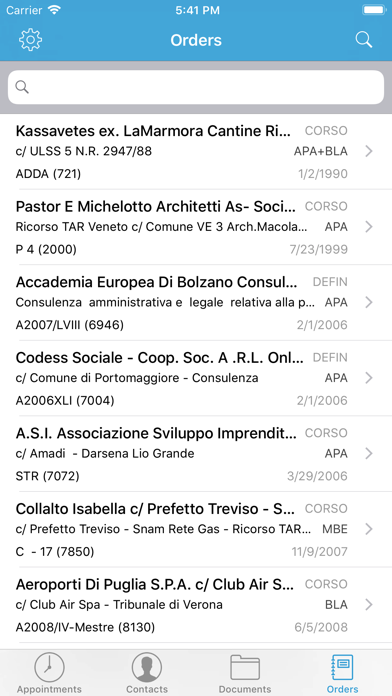Open A.S.I. Associazione Sviluppo order
This screenshot has height=696, width=392.
[x=196, y=454]
